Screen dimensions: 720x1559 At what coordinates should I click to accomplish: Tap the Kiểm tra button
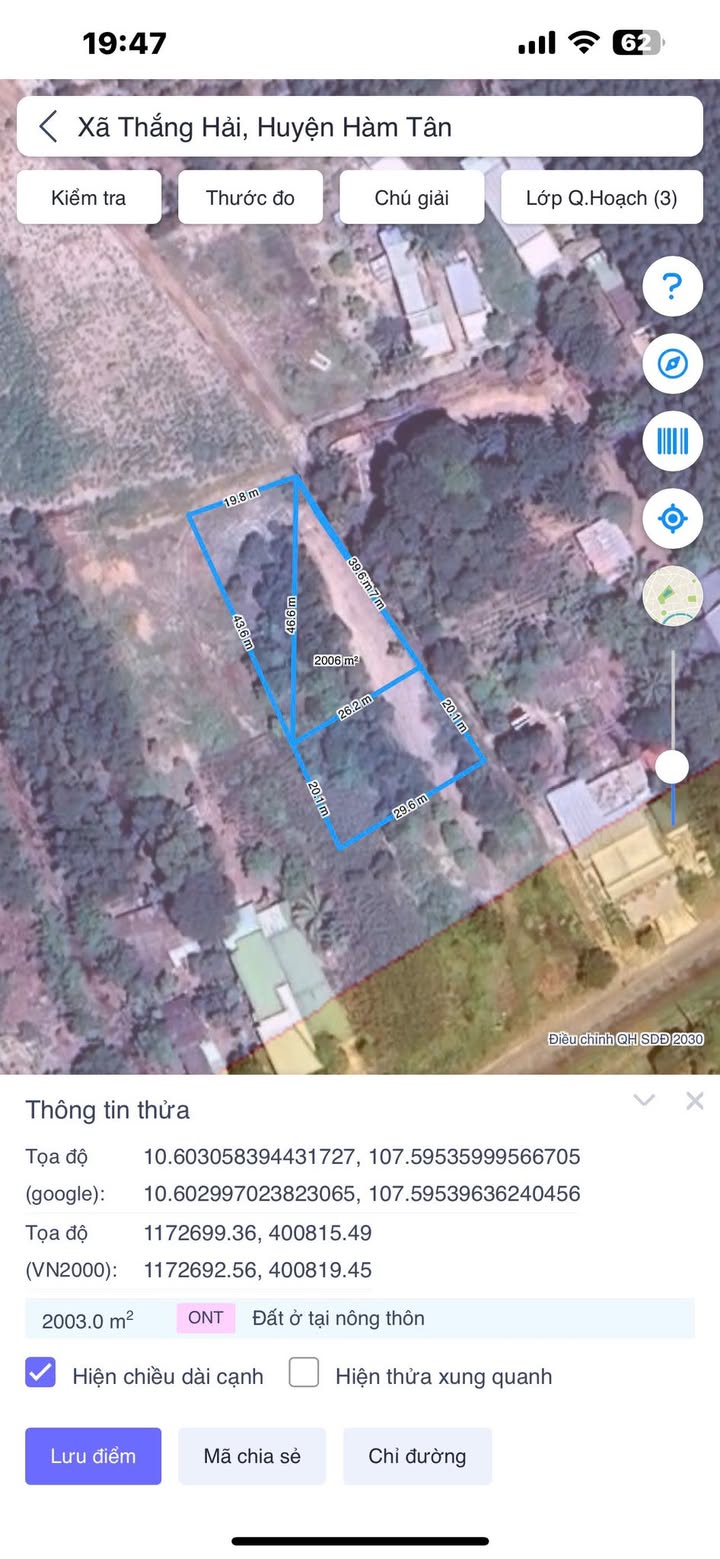[89, 197]
